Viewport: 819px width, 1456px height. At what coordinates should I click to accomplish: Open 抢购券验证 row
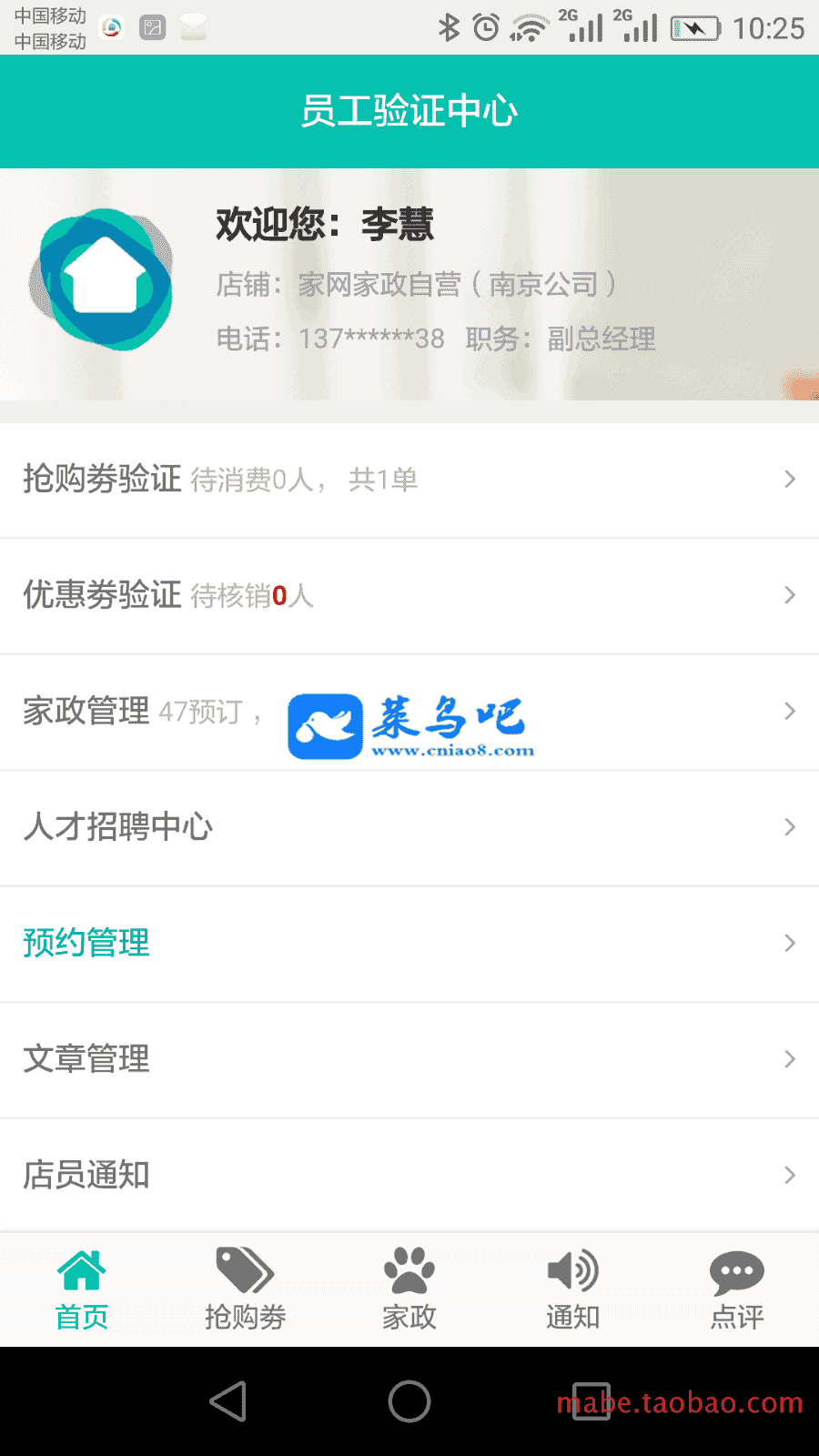[x=409, y=480]
